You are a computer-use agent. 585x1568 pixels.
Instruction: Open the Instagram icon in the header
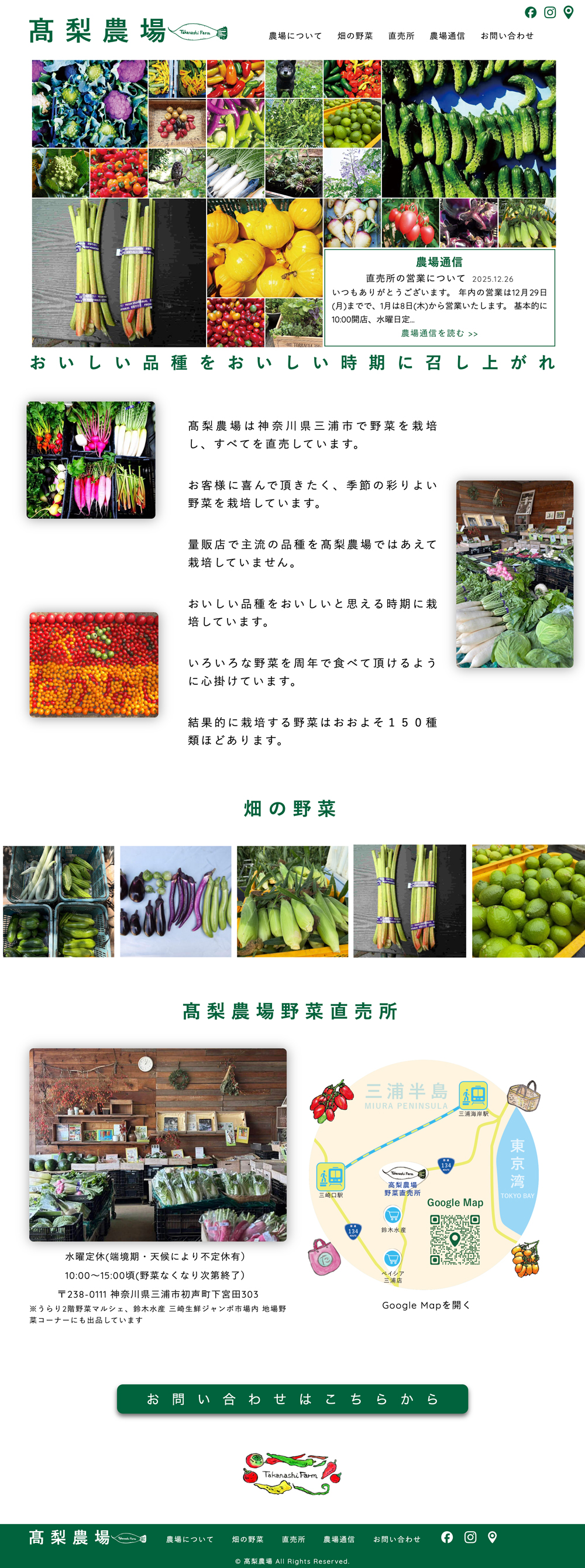coord(550,13)
